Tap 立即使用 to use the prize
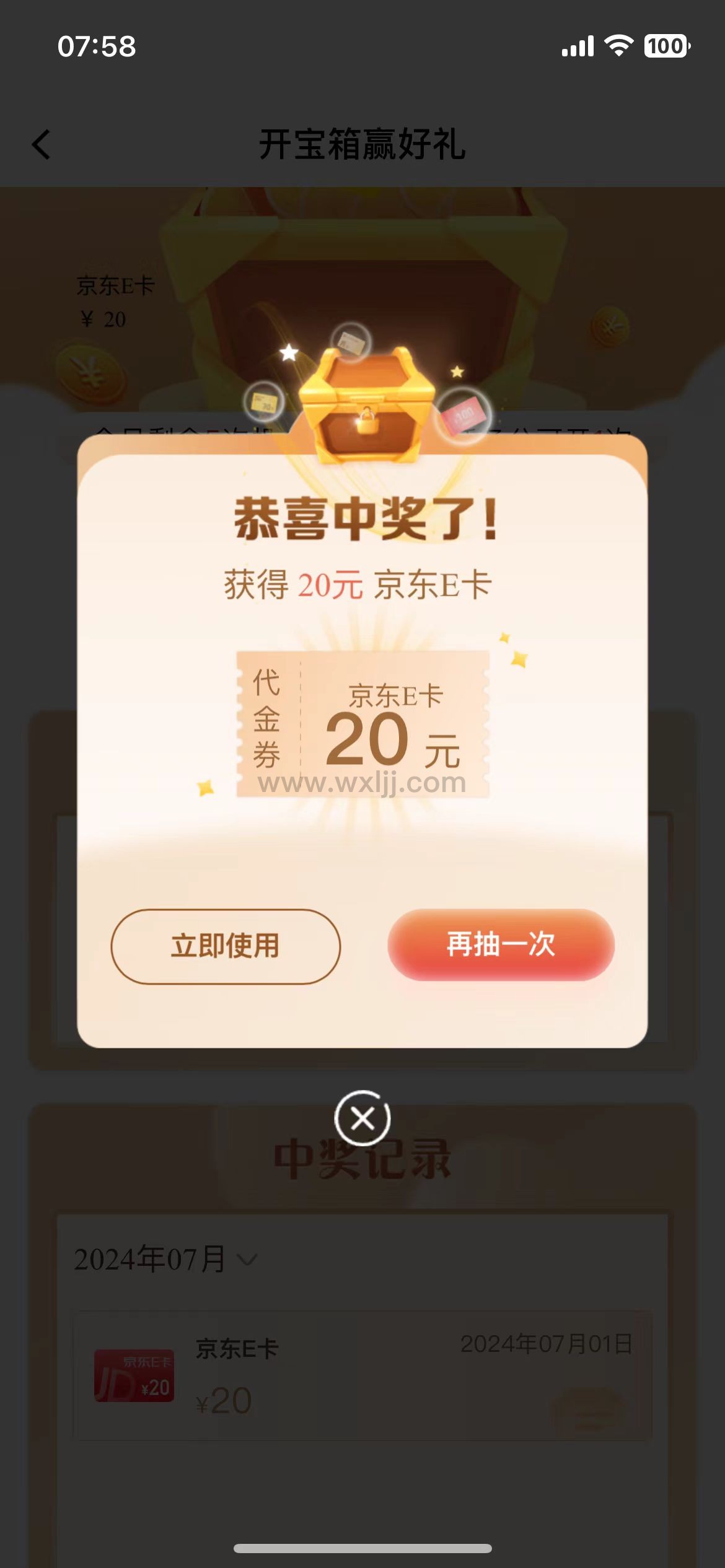 [x=226, y=946]
